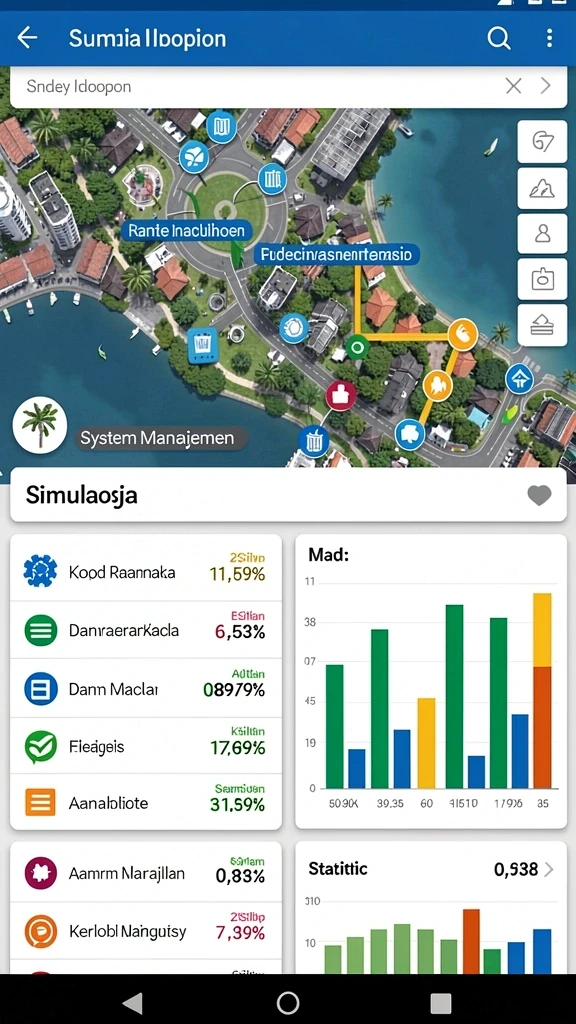576x1024 pixels.
Task: Open the person map tool button
Action: point(542,233)
